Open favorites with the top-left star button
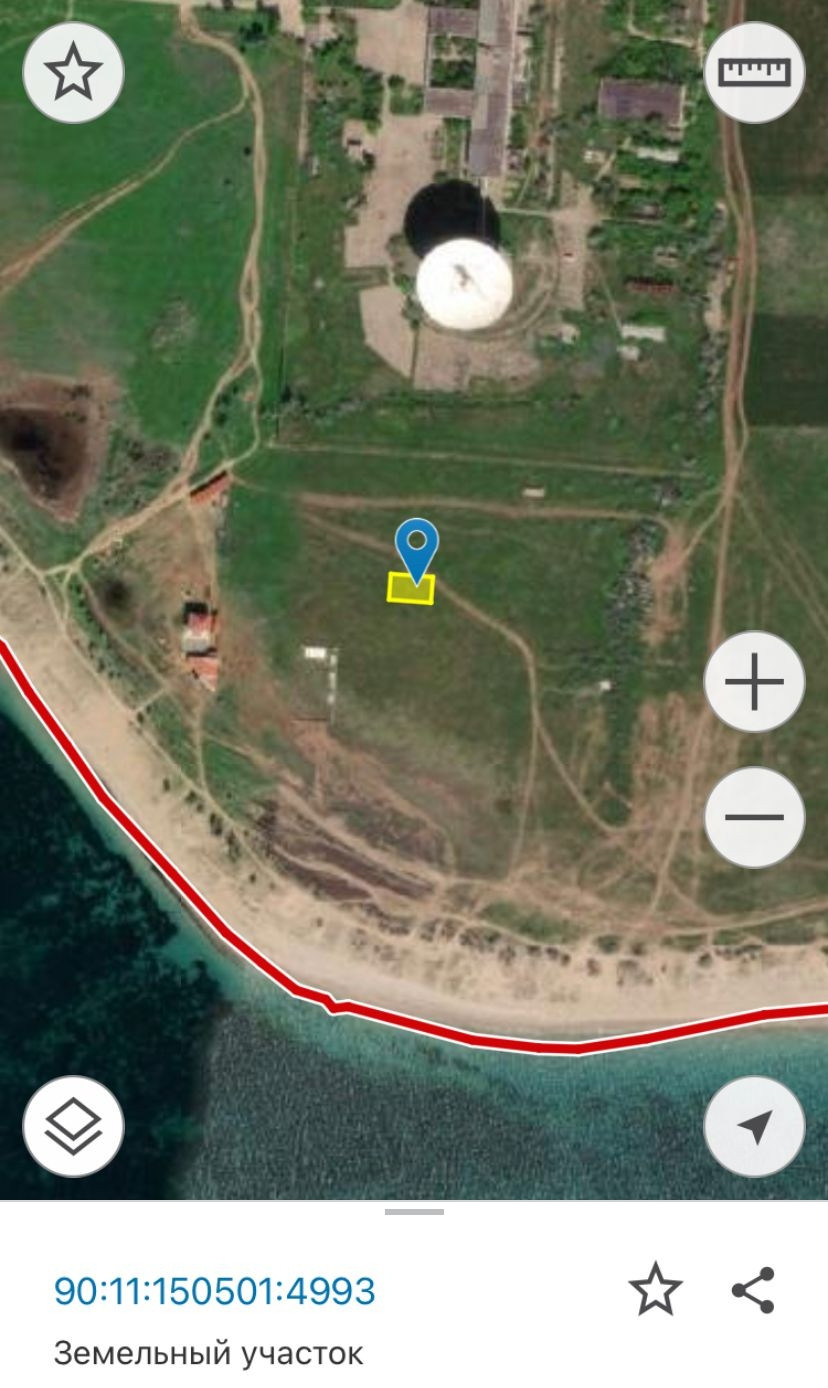The width and height of the screenshot is (828, 1388). (x=73, y=73)
